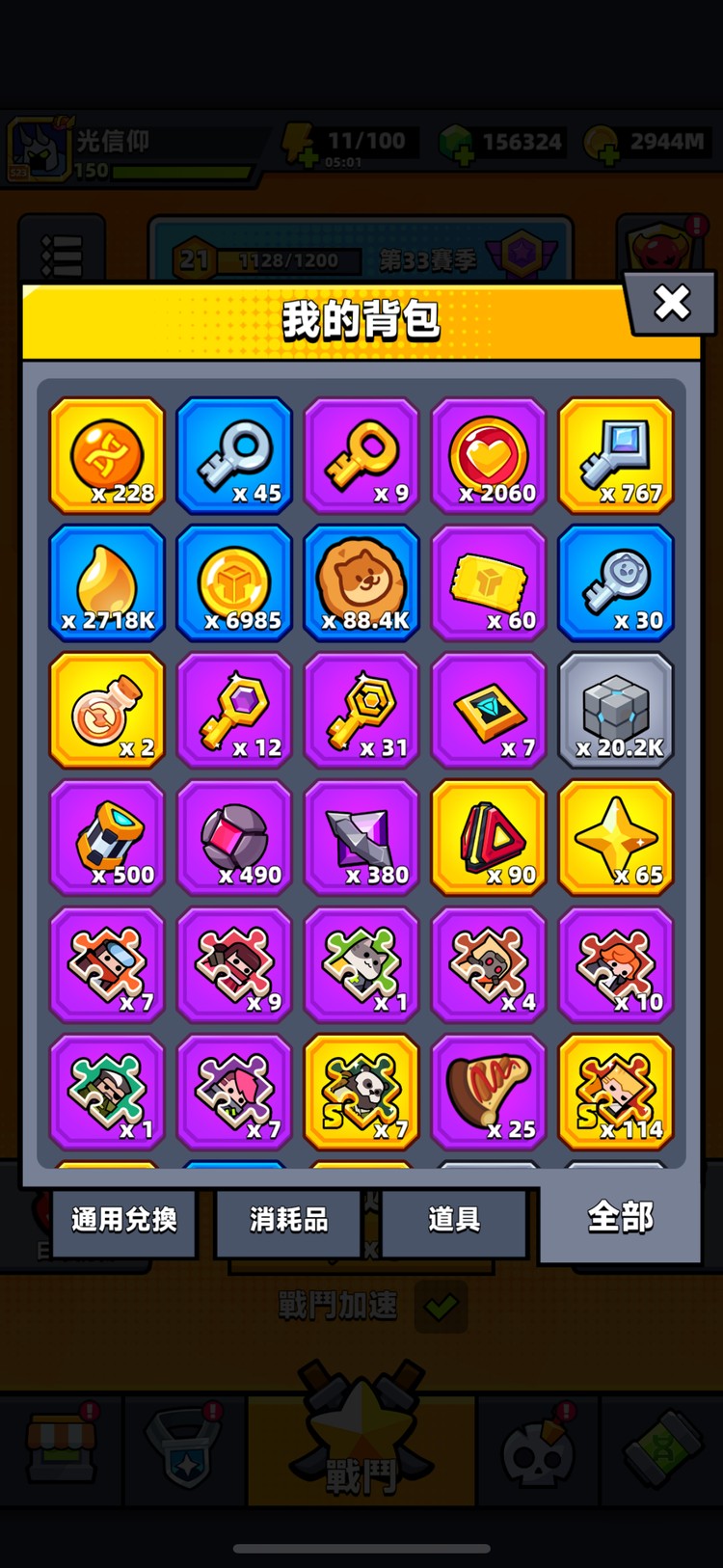Select the 全部 tab

coord(620,1217)
